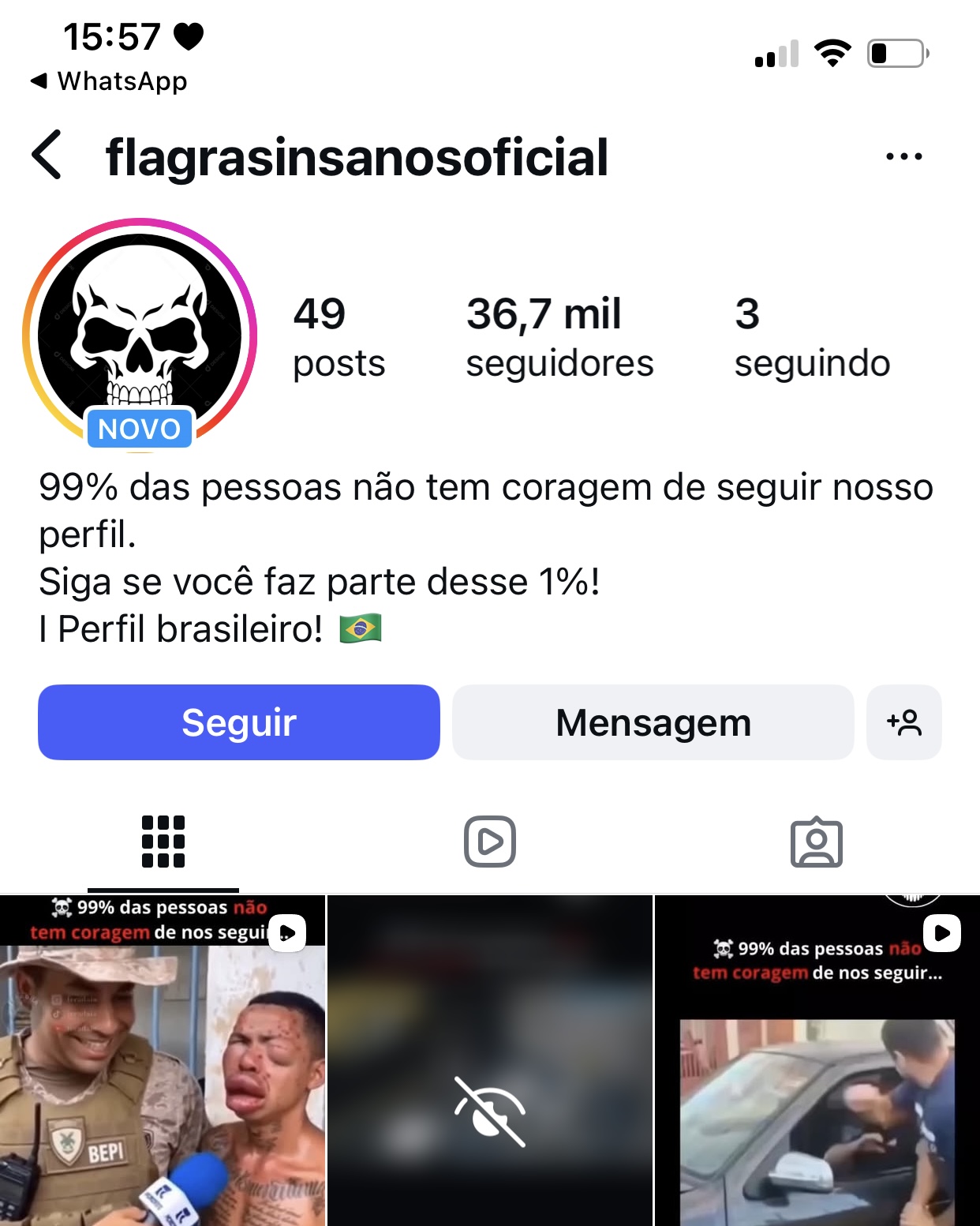
Task: Tap the back arrow to leave profile
Action: [x=46, y=156]
